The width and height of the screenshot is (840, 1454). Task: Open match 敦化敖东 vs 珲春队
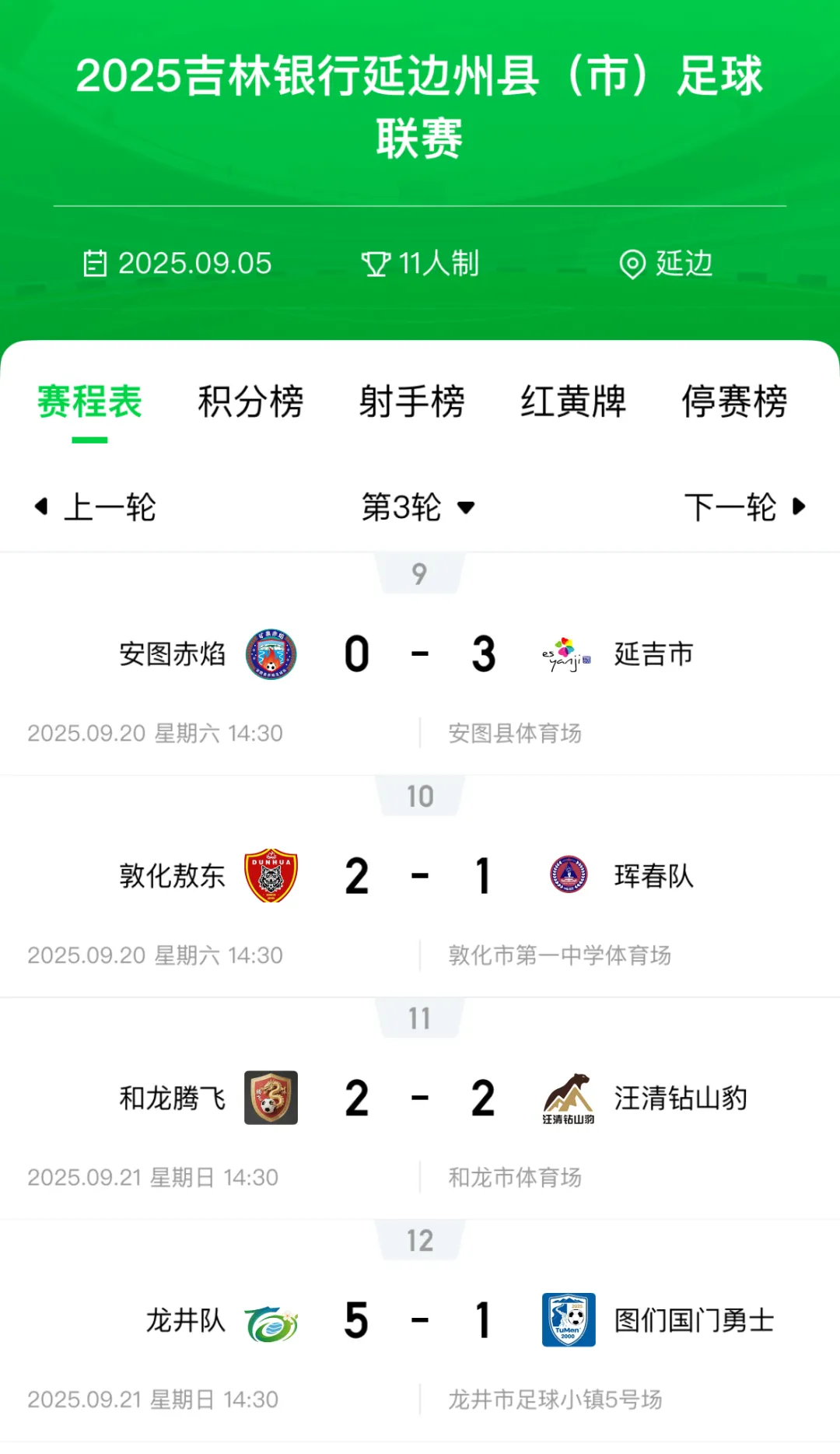[x=420, y=876]
